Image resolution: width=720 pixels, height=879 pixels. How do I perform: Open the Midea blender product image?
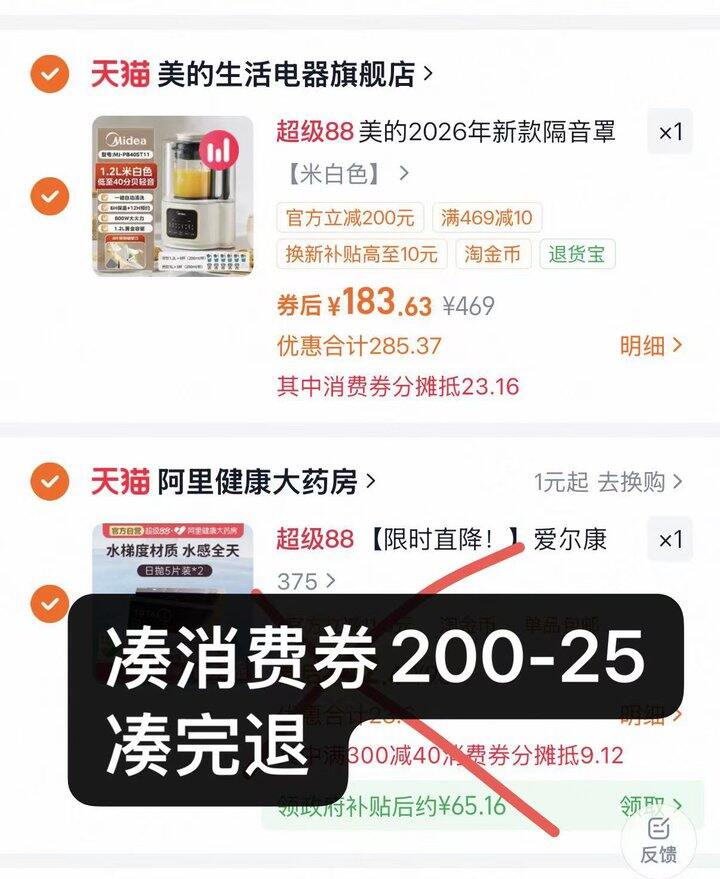[x=173, y=196]
